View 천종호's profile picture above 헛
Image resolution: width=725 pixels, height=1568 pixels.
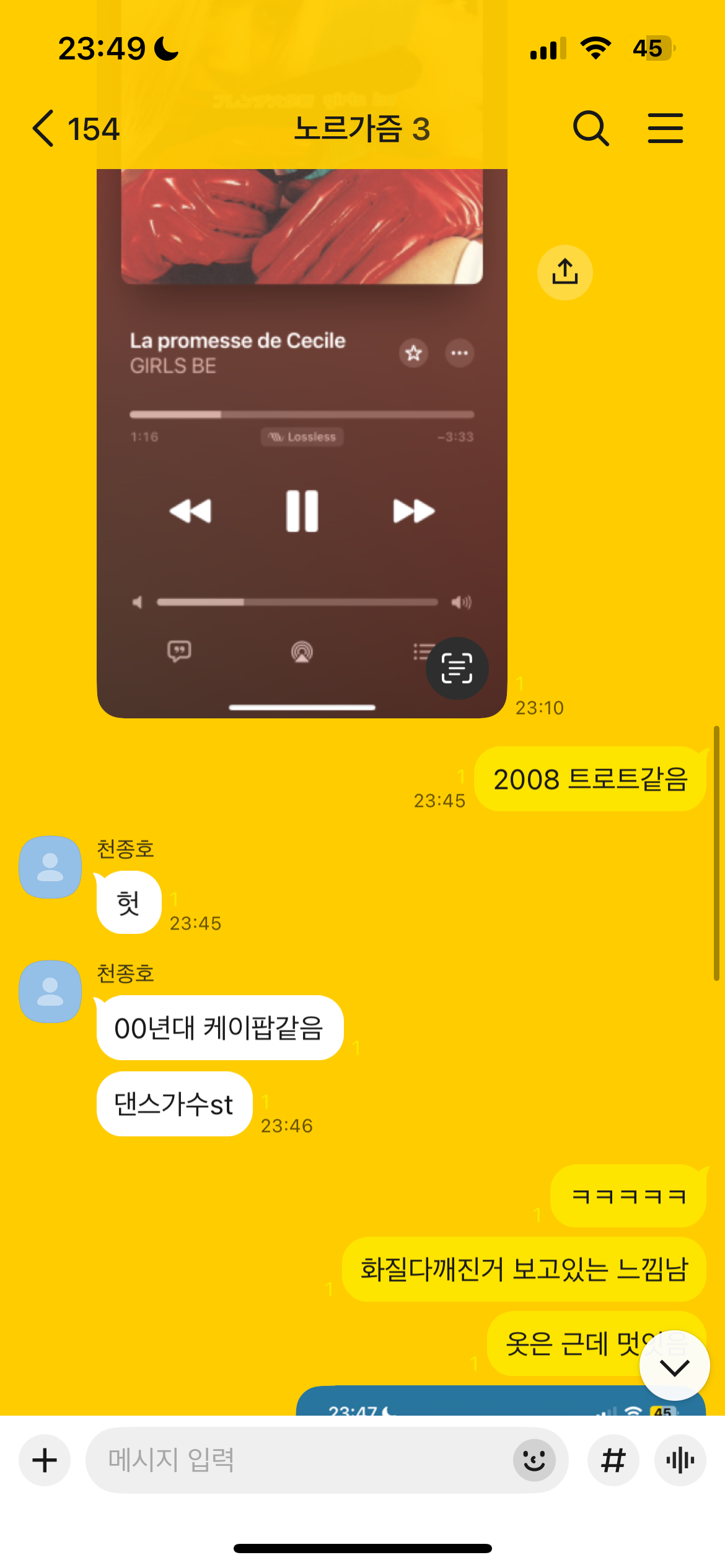pyautogui.click(x=50, y=867)
